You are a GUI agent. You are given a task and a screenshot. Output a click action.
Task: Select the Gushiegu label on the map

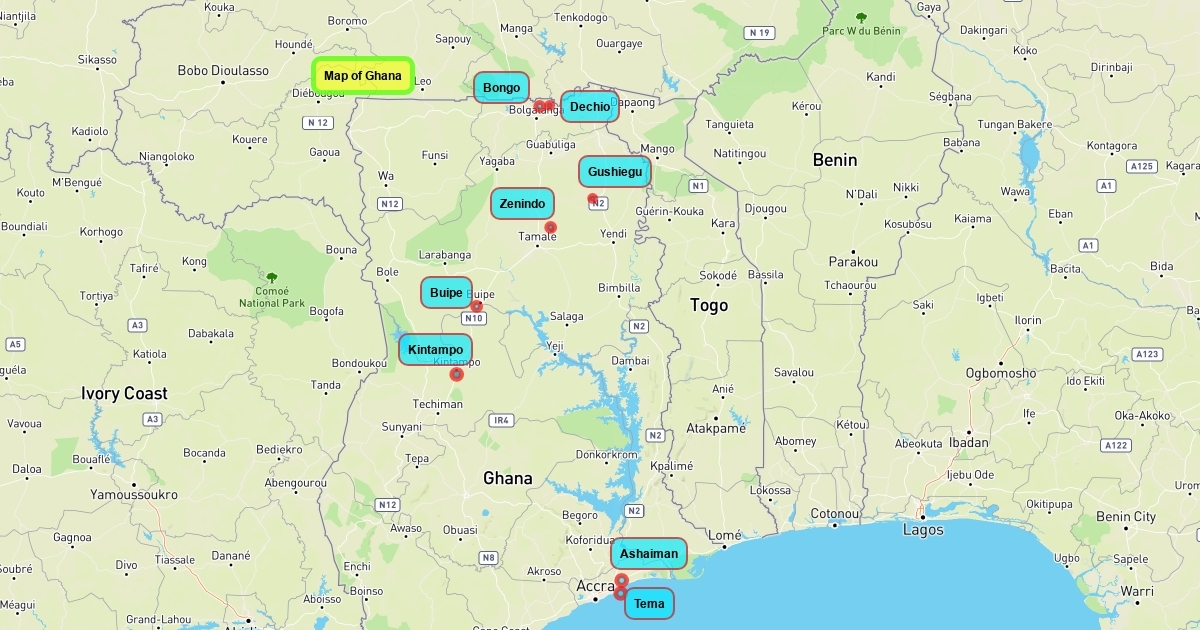[615, 172]
